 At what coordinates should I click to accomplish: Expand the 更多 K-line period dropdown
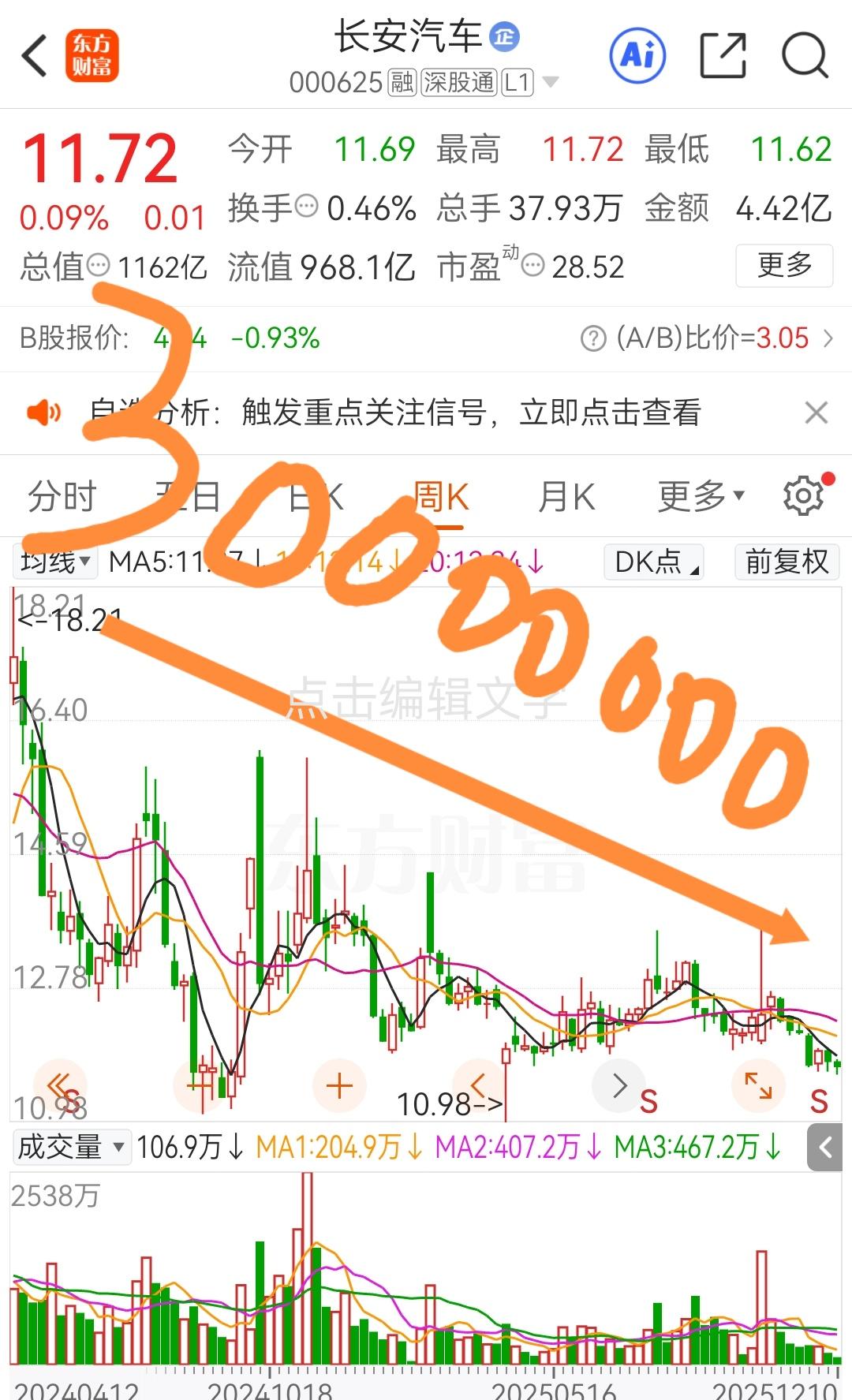tap(701, 496)
